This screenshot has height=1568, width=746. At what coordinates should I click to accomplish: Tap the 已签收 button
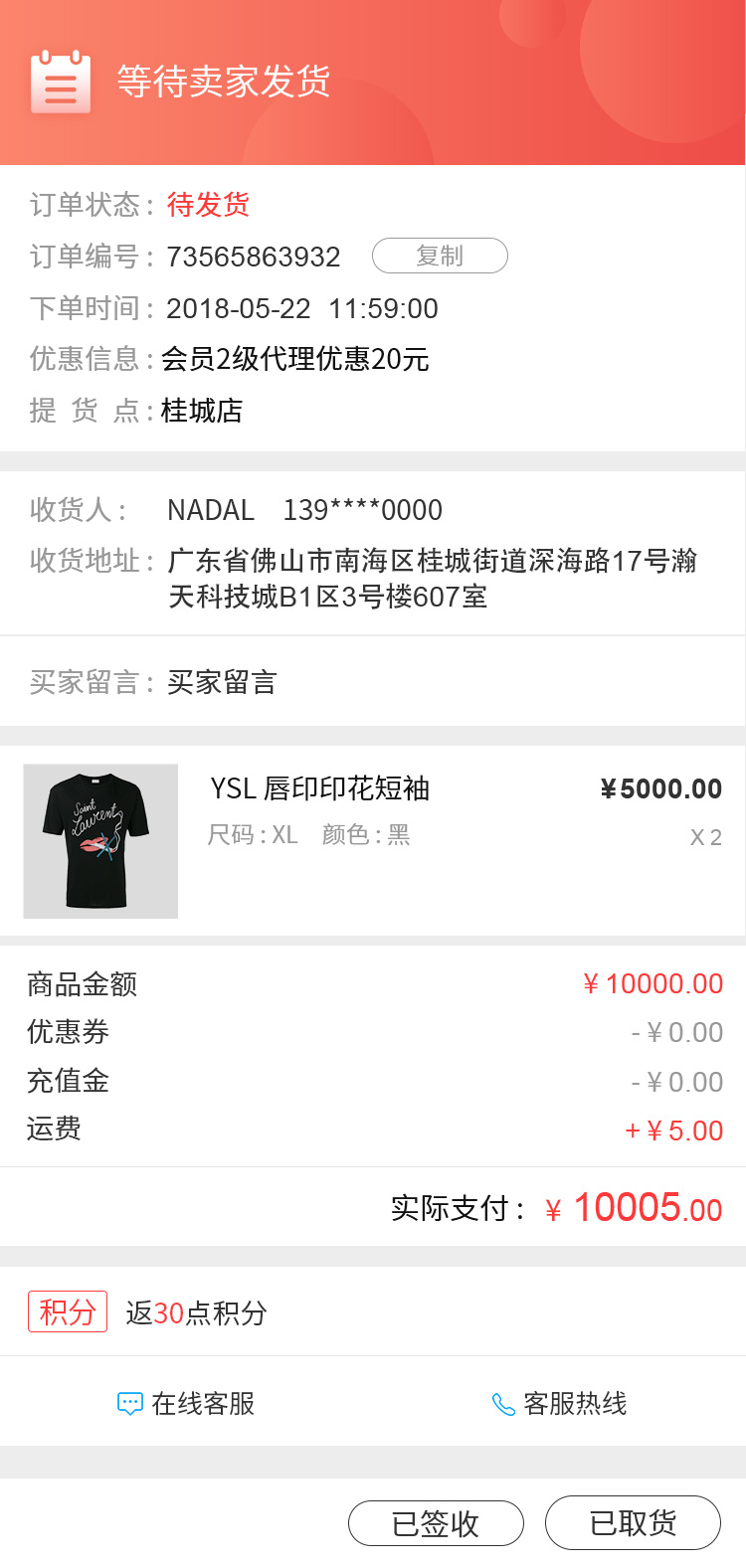coord(436,1523)
